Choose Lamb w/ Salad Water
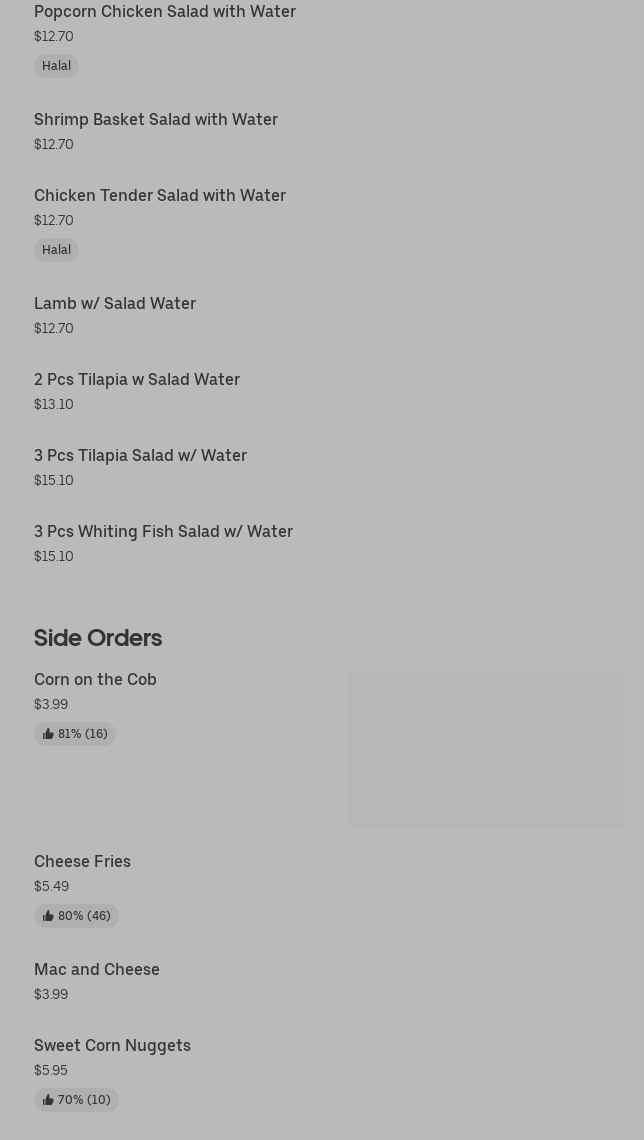This screenshot has height=1140, width=644. pos(115,304)
